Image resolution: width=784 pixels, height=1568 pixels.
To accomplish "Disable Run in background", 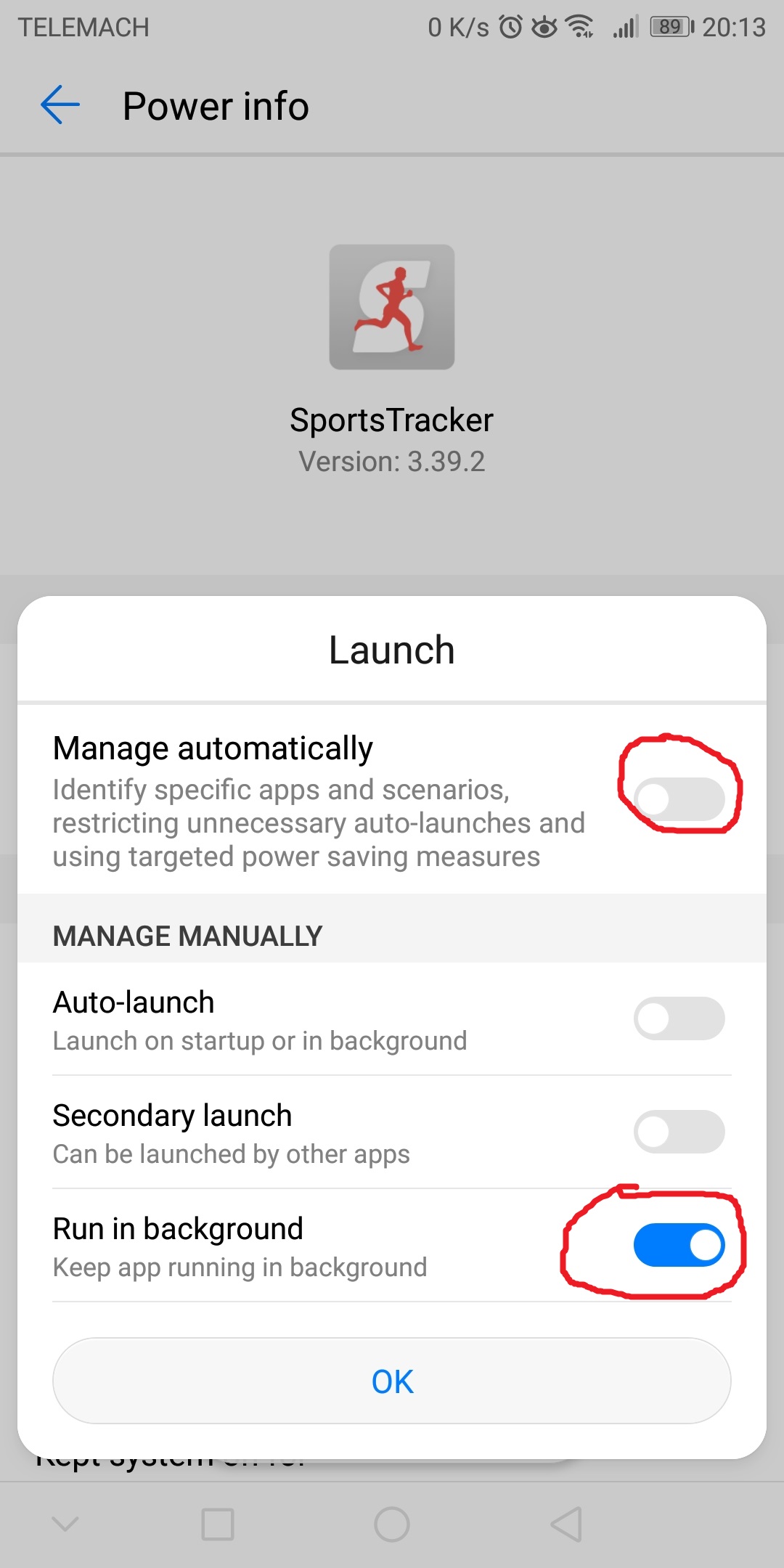I will pyautogui.click(x=679, y=1245).
